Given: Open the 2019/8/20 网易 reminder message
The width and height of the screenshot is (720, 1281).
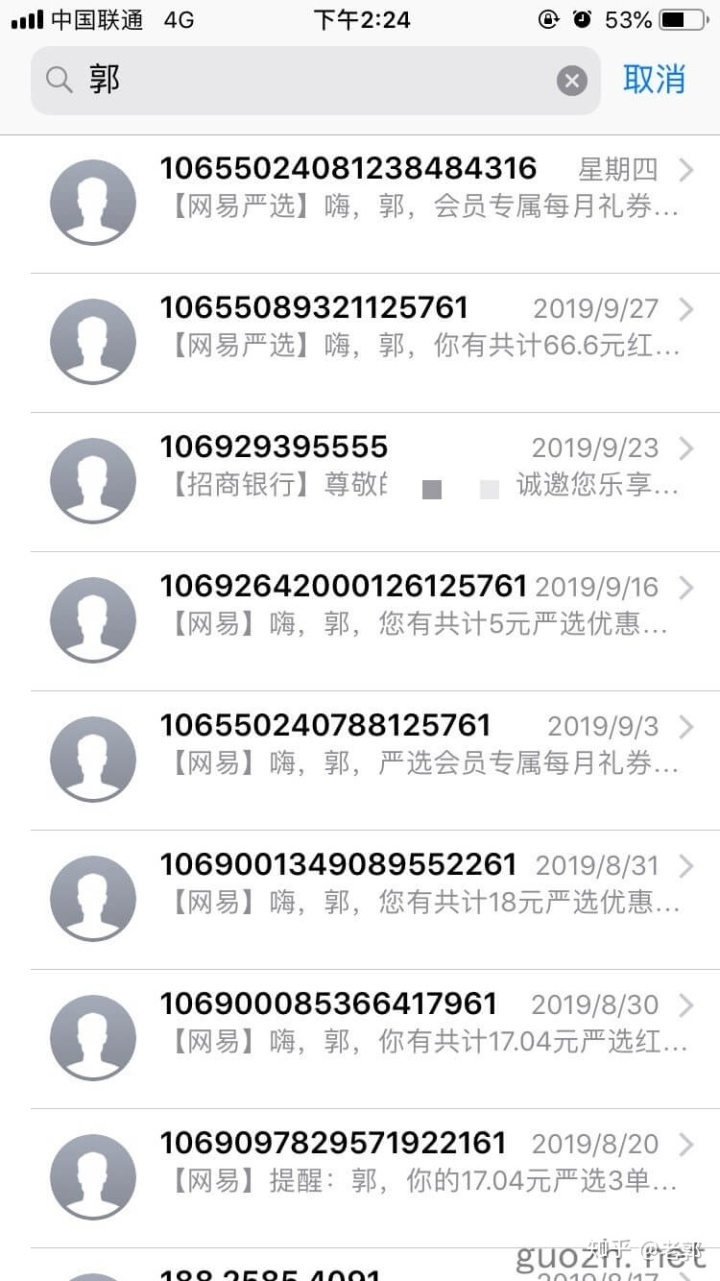Looking at the screenshot, I should point(360,1177).
